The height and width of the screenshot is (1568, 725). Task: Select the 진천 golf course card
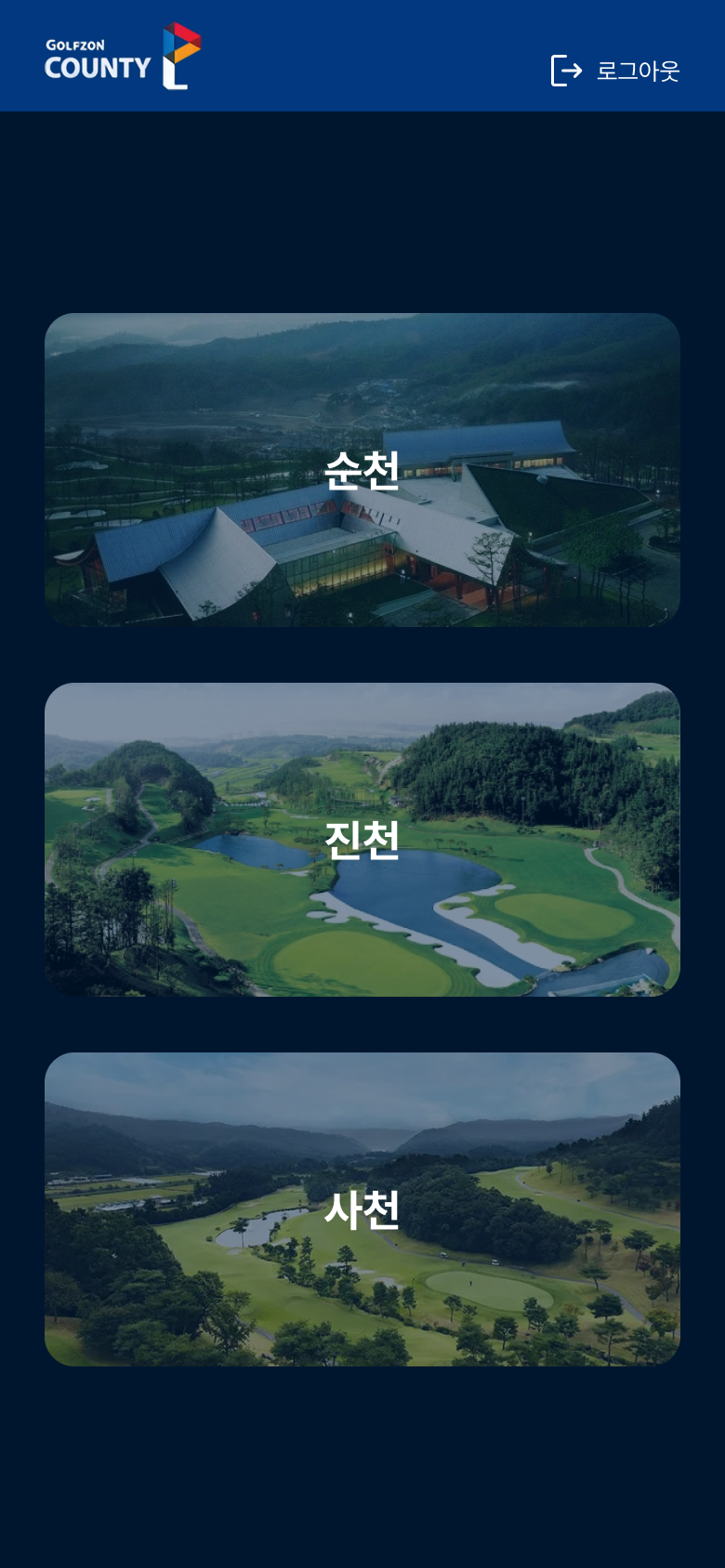click(362, 840)
